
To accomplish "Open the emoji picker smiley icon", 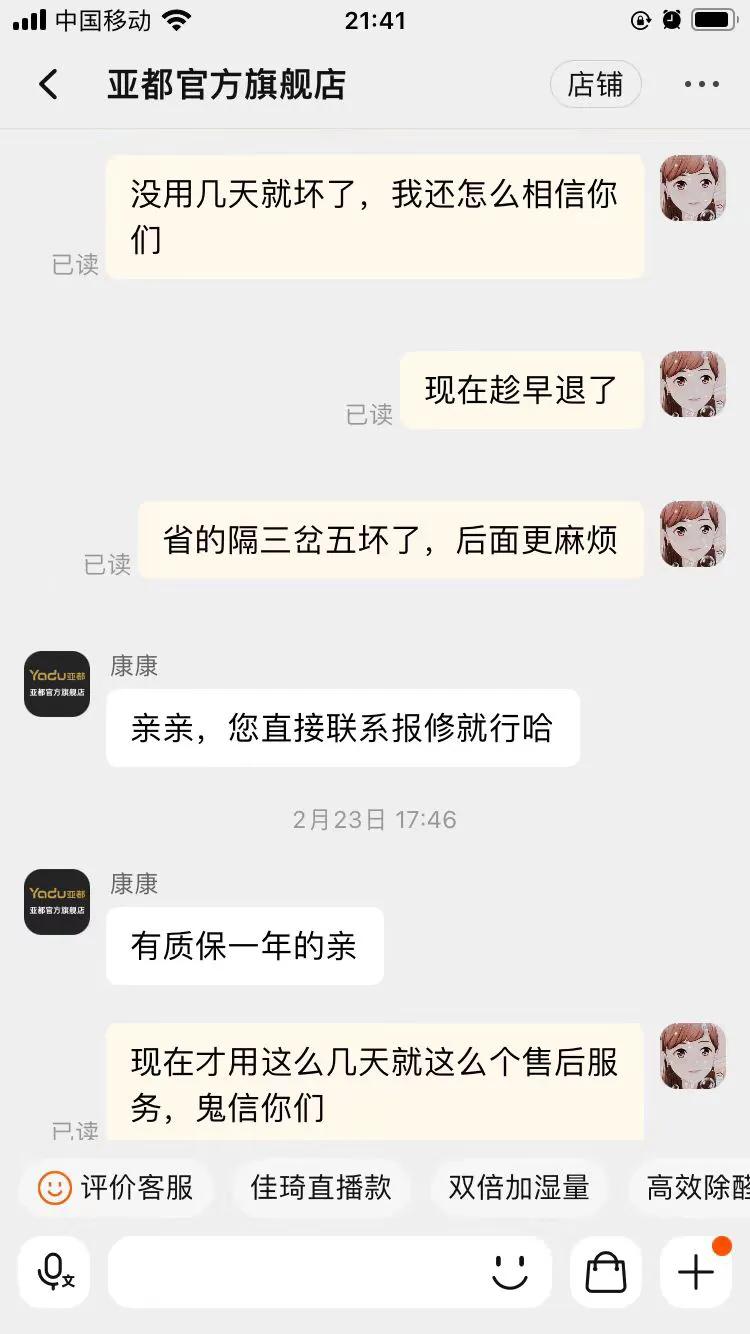I will tap(510, 1271).
